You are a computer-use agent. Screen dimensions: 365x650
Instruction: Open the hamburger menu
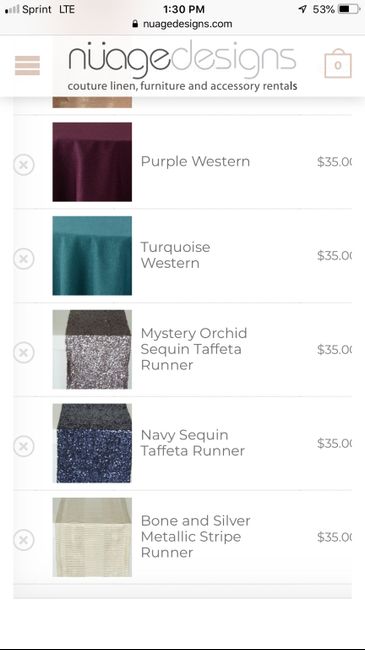pos(27,65)
